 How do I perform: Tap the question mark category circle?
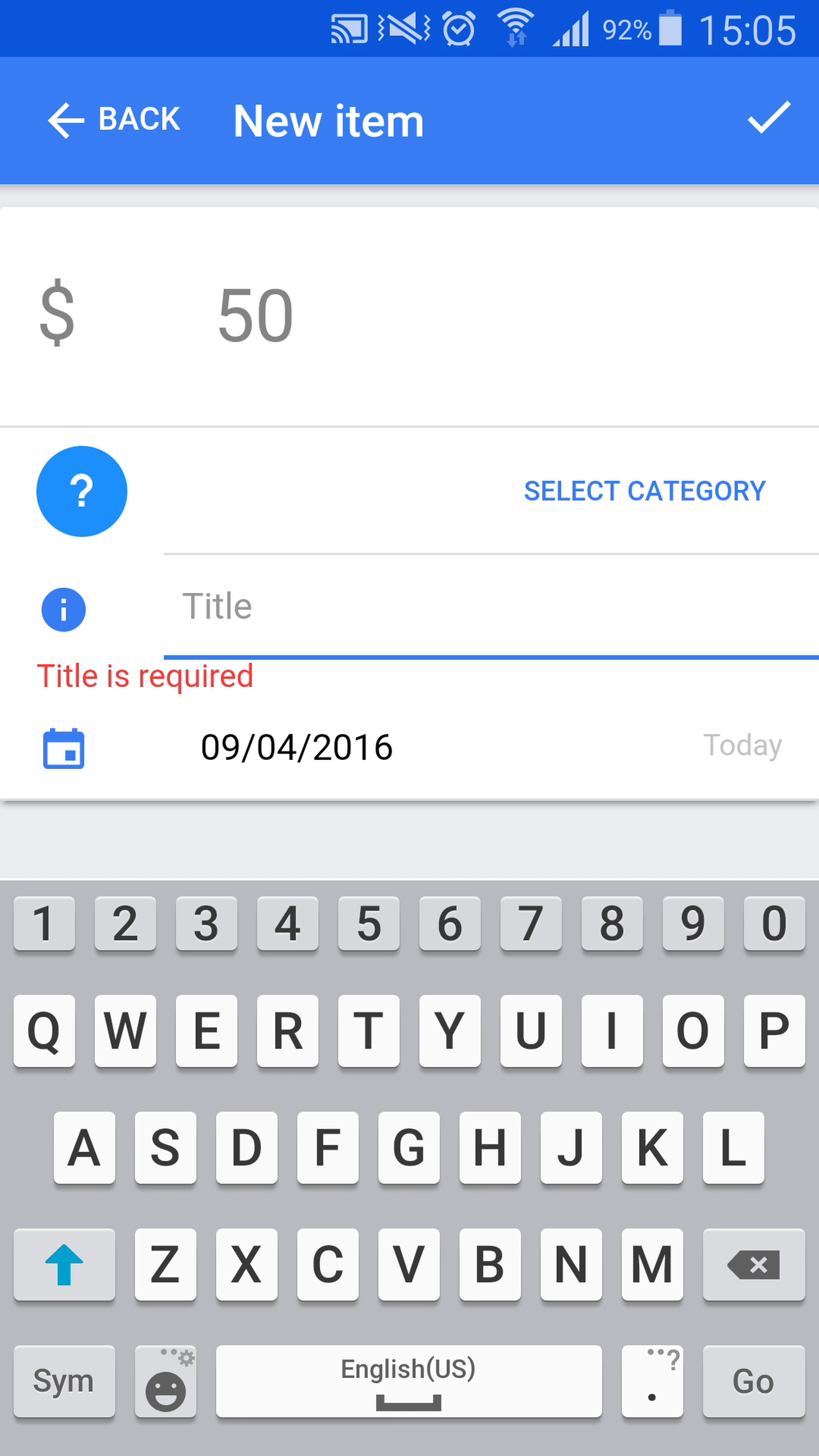[81, 491]
